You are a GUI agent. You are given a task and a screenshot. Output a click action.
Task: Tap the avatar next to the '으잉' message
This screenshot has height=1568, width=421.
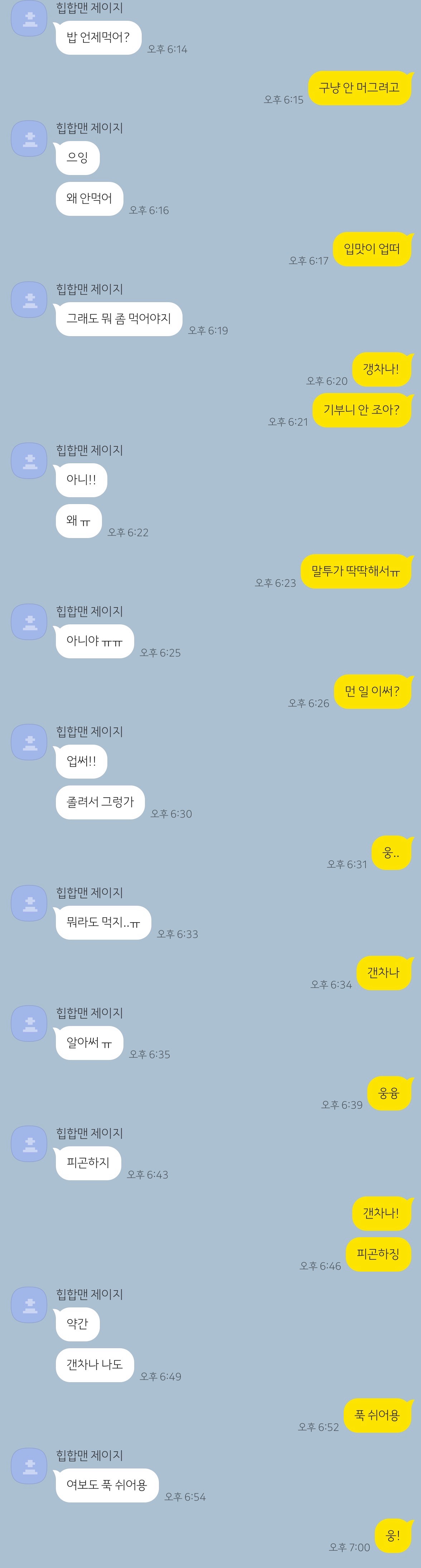(x=29, y=139)
